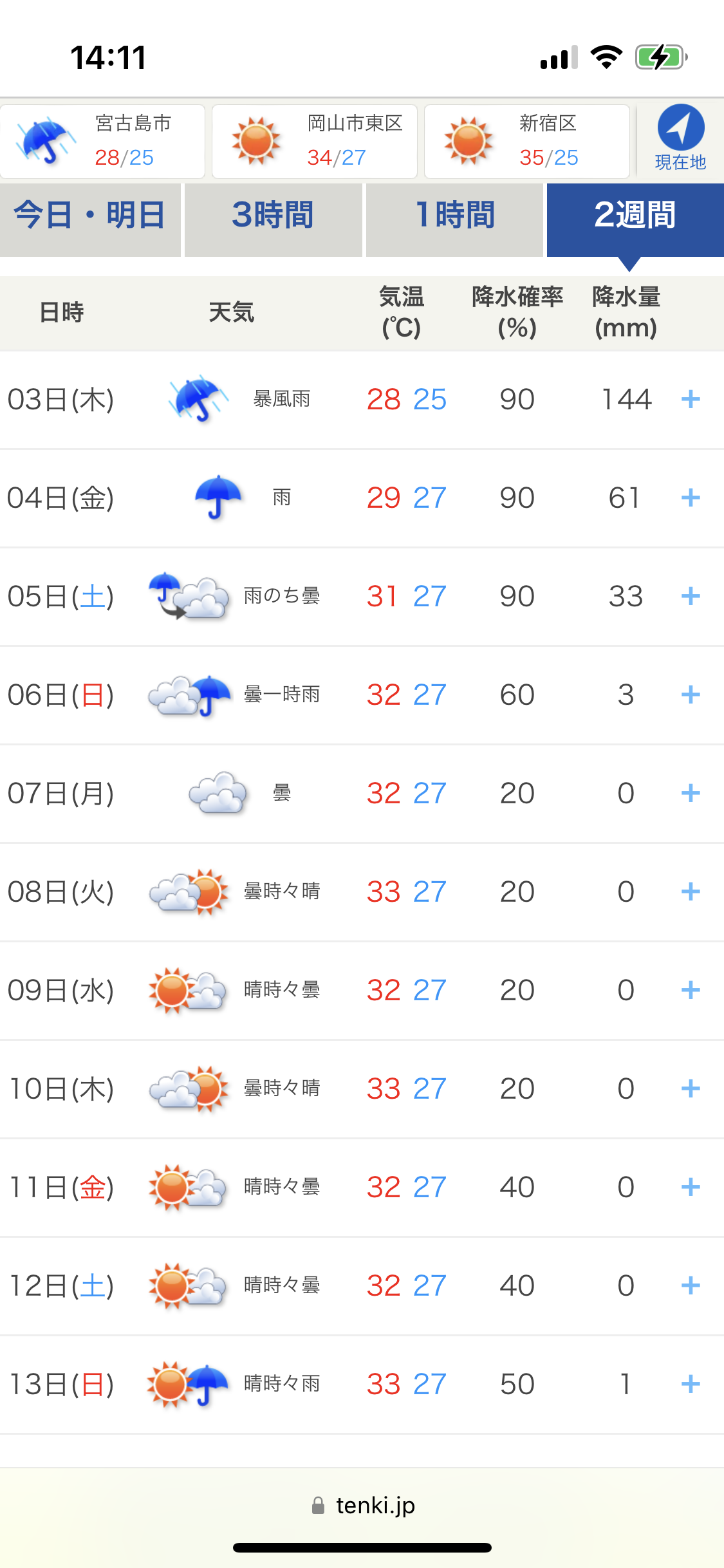Open the 新宿区 location card
This screenshot has width=724, height=1568.
(527, 142)
